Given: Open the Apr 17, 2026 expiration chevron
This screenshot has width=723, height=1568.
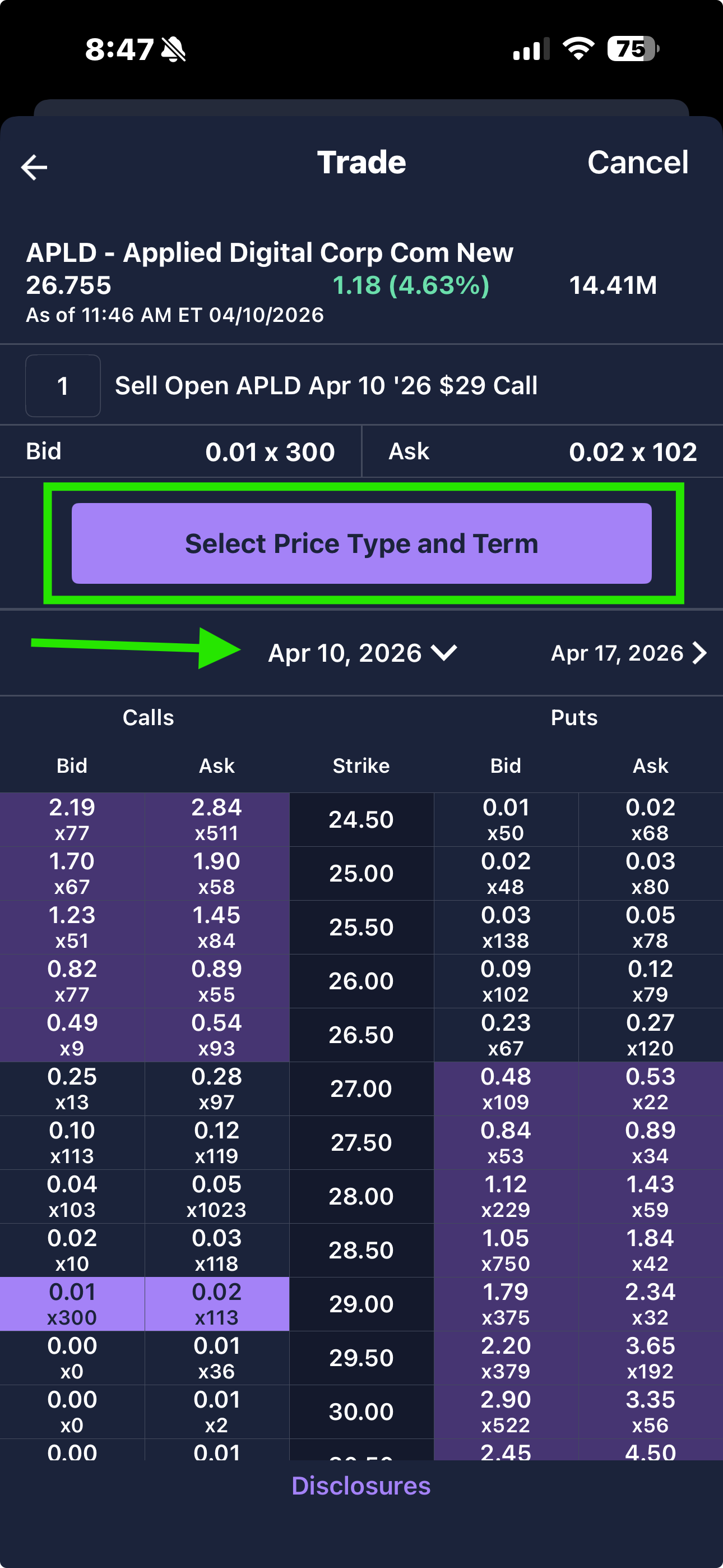Looking at the screenshot, I should coord(625,653).
